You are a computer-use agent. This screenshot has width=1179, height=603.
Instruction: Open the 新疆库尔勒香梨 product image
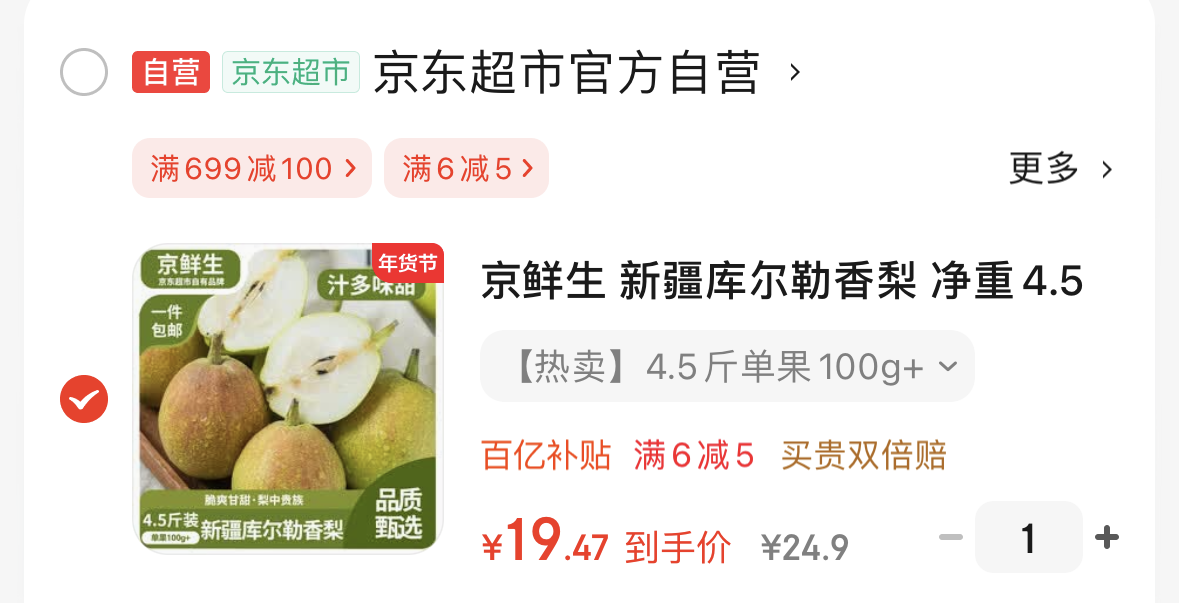click(x=288, y=398)
